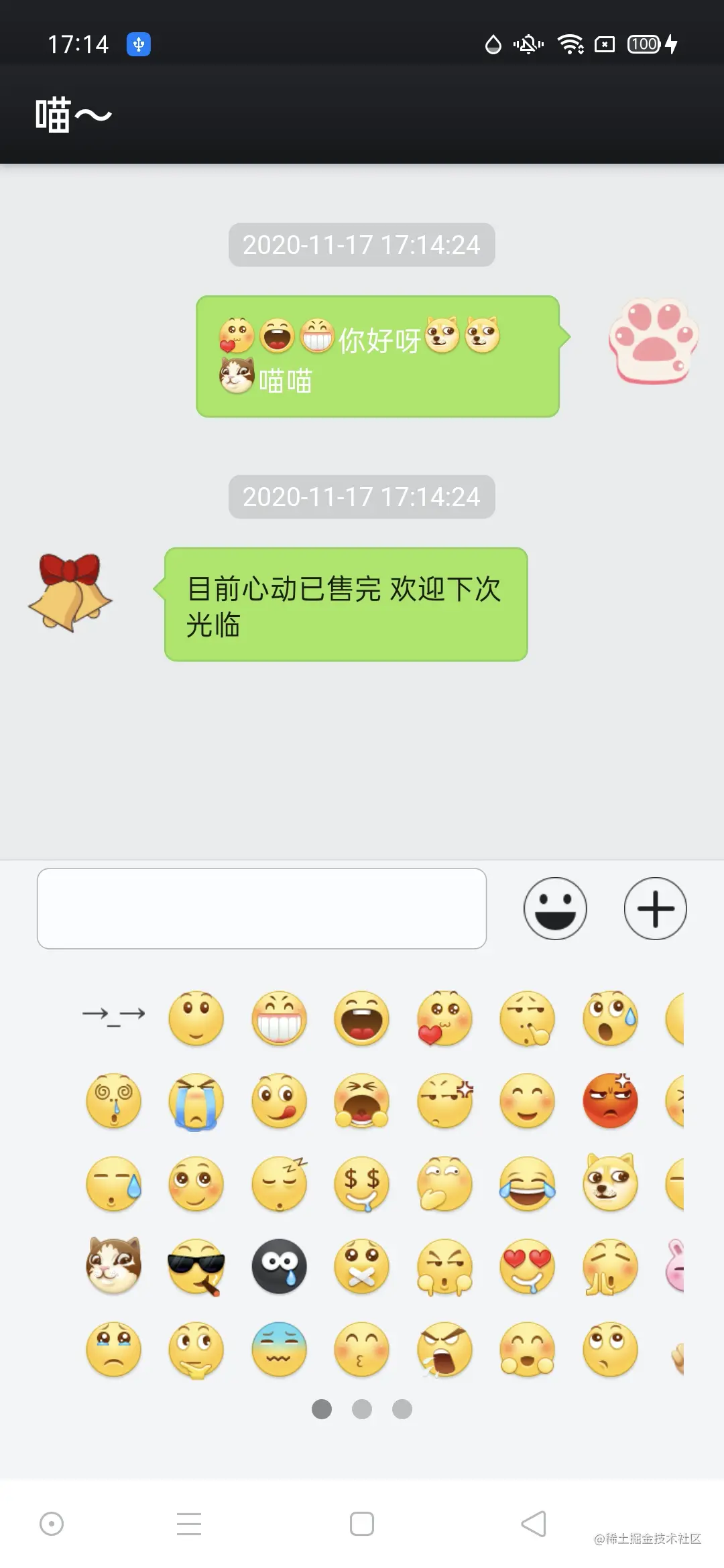Pick the smug cat emoji
724x1568 pixels.
pyautogui.click(x=113, y=1266)
